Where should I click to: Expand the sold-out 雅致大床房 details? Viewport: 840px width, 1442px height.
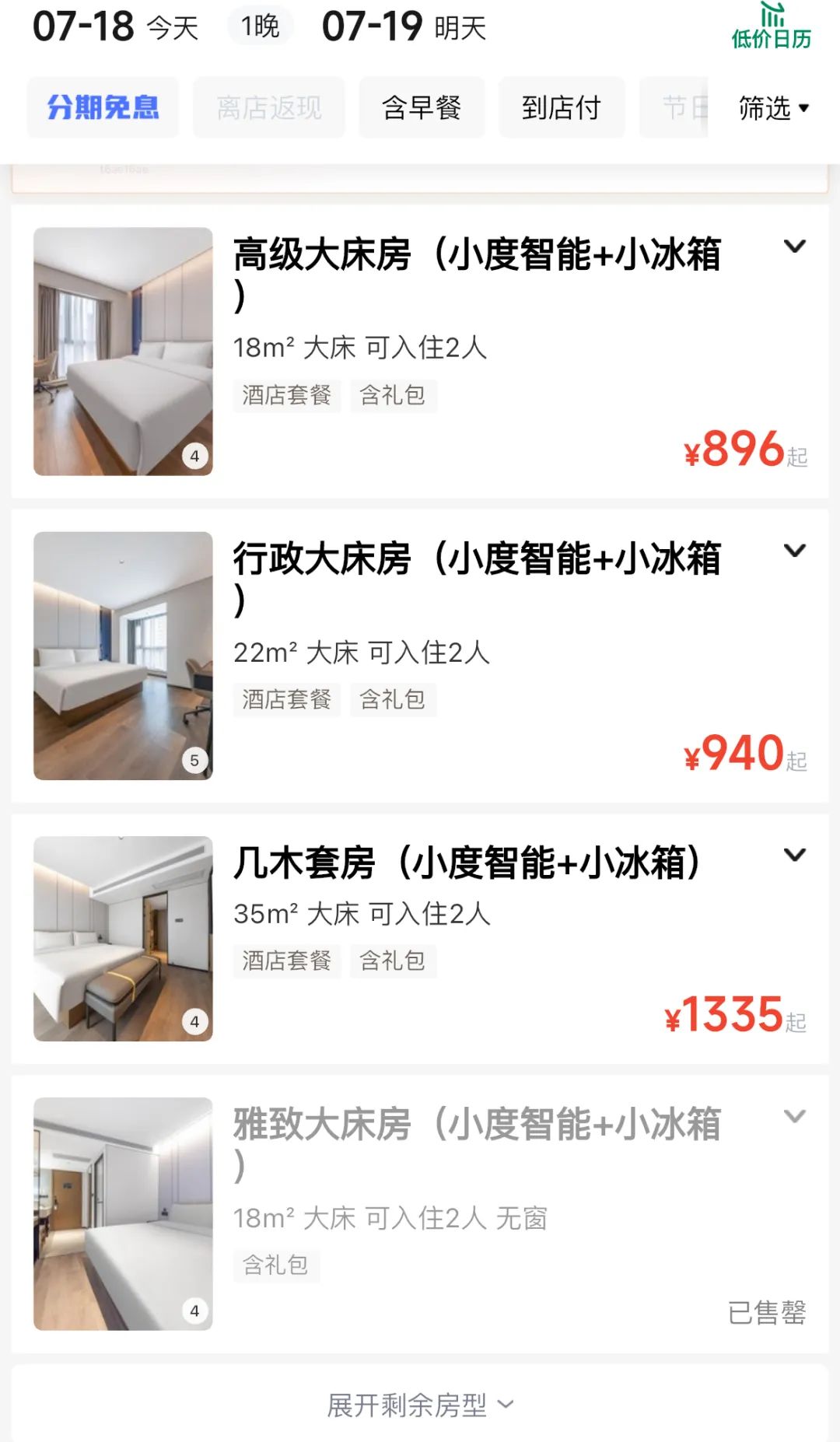(794, 1117)
